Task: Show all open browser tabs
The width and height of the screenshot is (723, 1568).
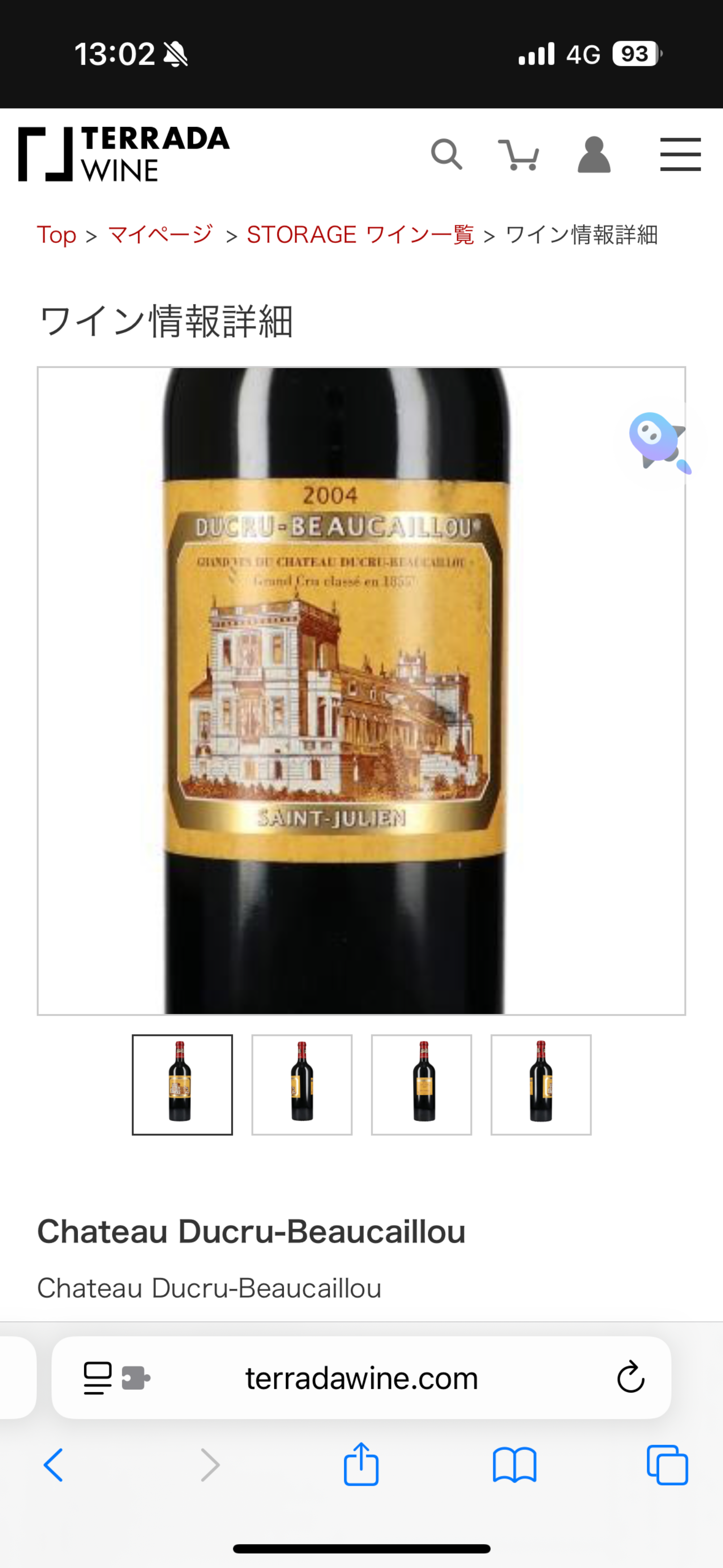Action: click(667, 1465)
